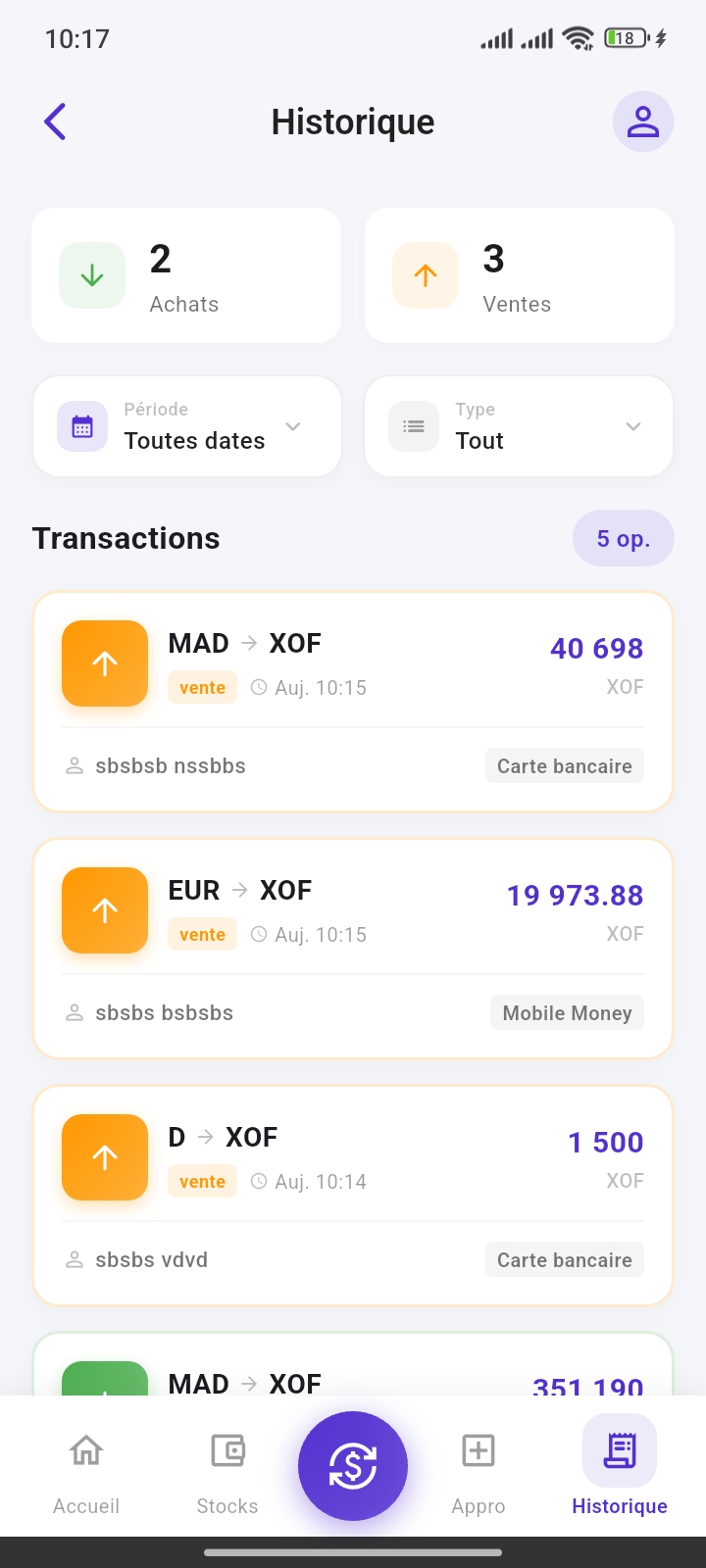Tap the central currency exchange button
Image resolution: width=706 pixels, height=1568 pixels.
(x=353, y=1466)
